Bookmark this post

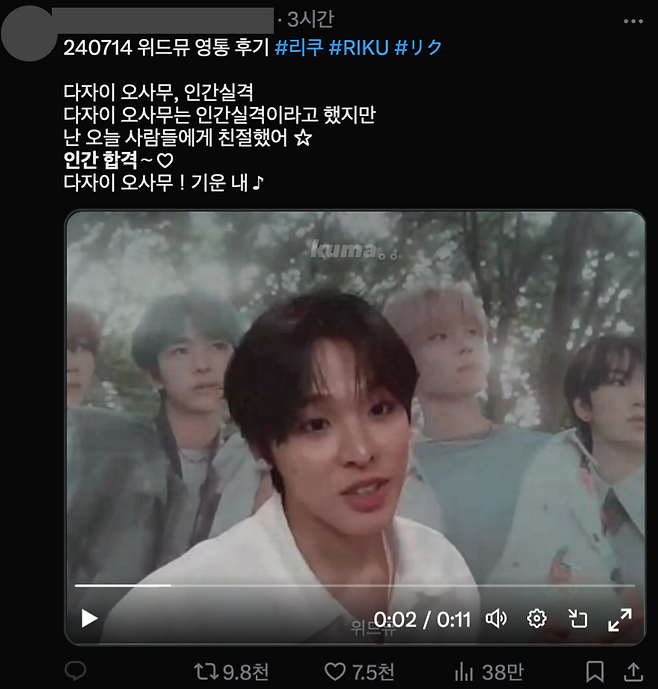click(594, 670)
